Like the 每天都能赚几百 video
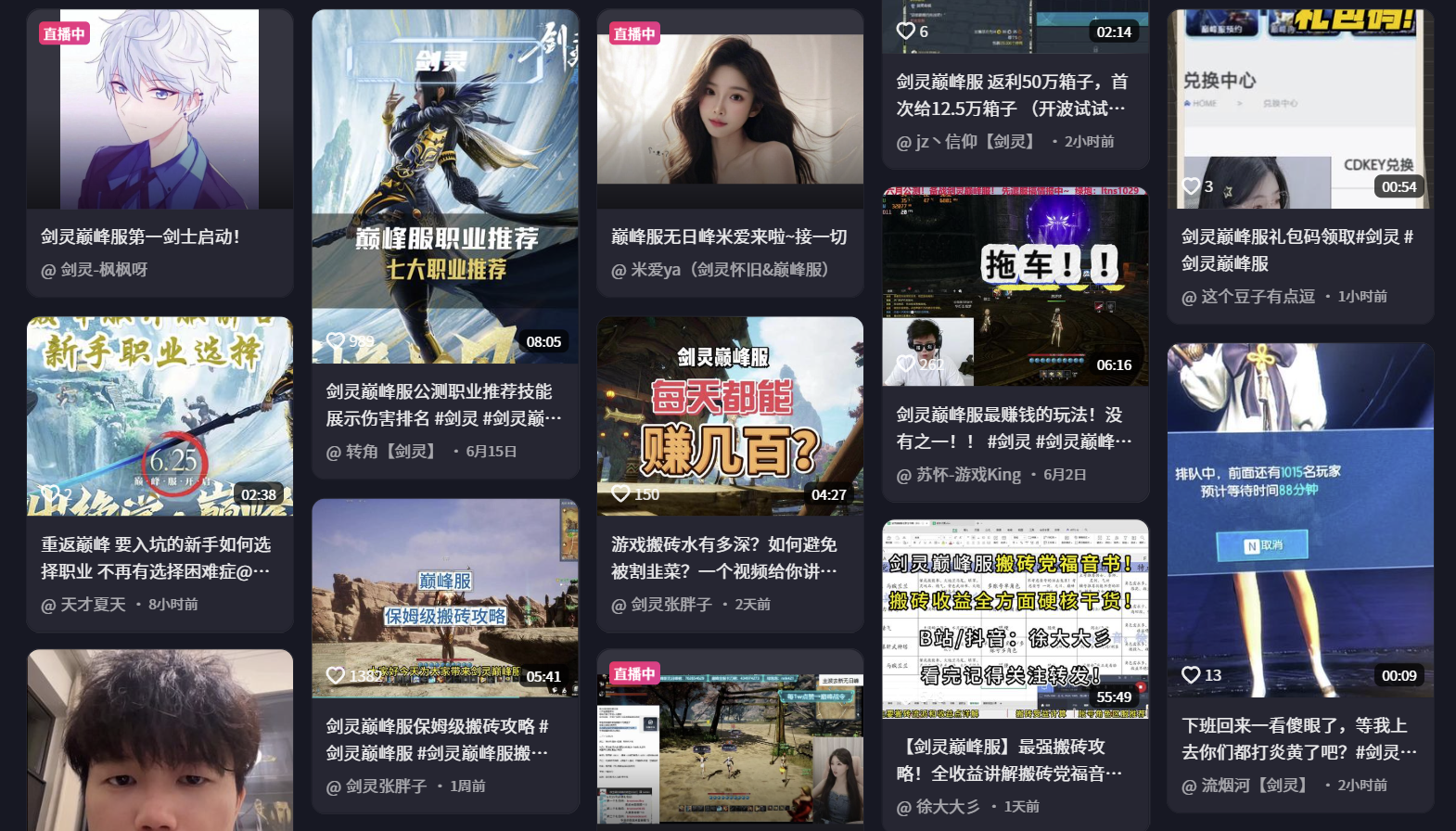 (x=621, y=494)
